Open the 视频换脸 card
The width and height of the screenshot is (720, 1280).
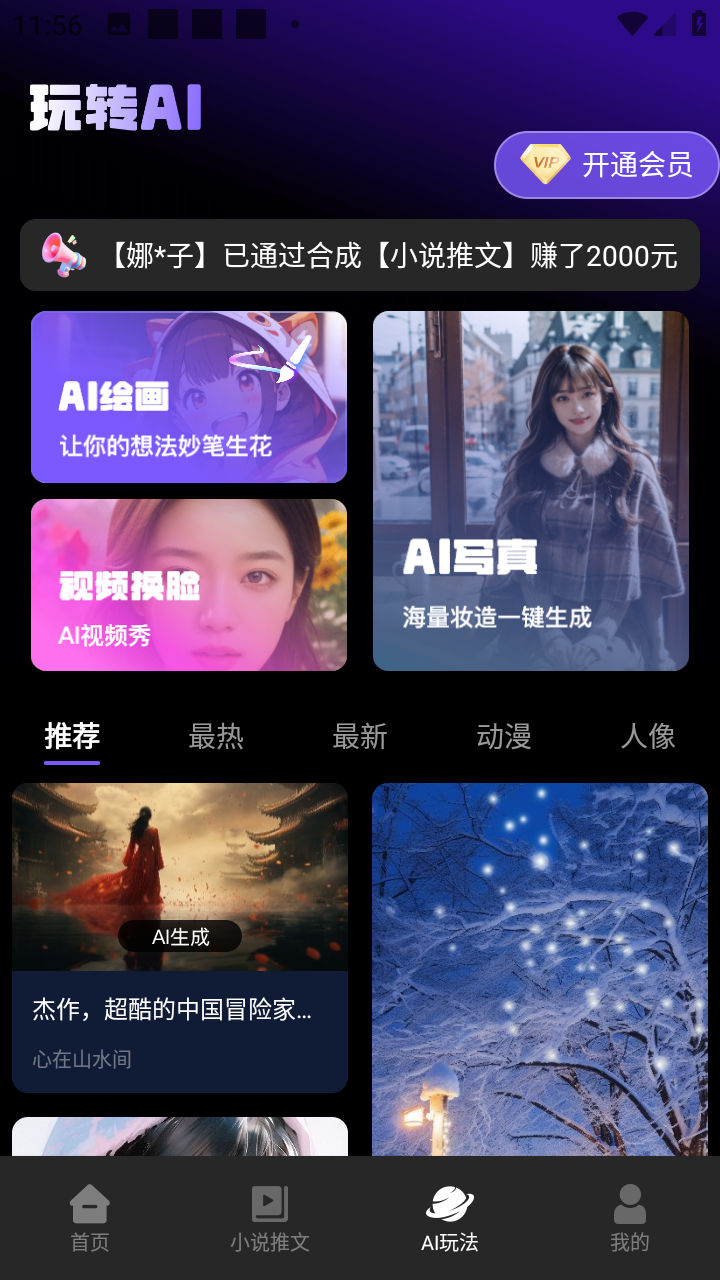[x=189, y=585]
